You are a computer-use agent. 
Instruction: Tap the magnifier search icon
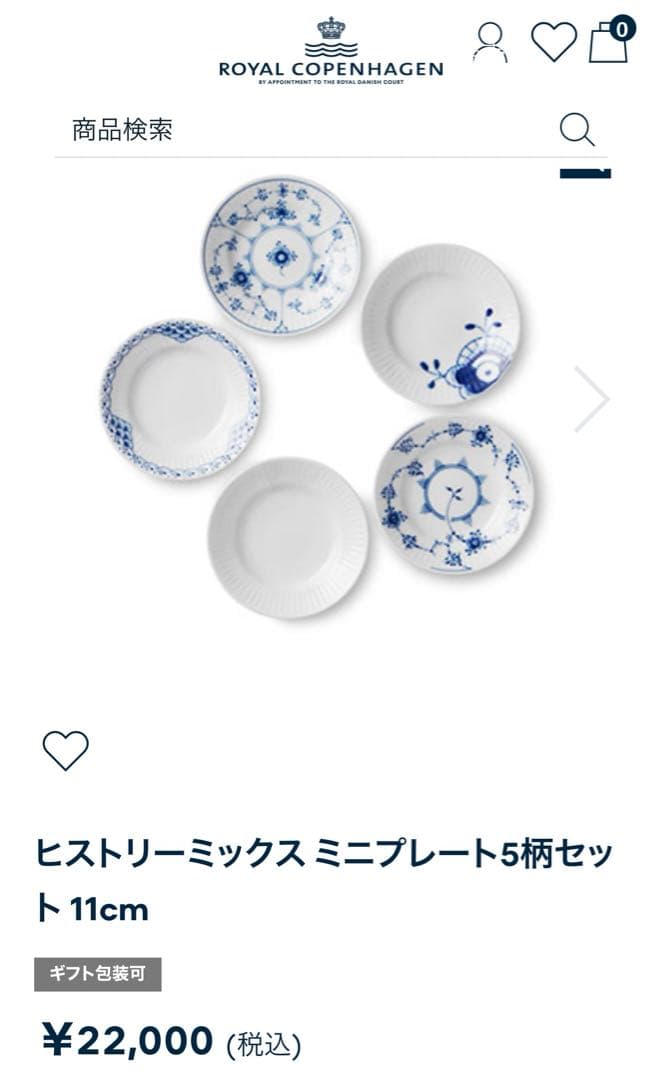577,130
